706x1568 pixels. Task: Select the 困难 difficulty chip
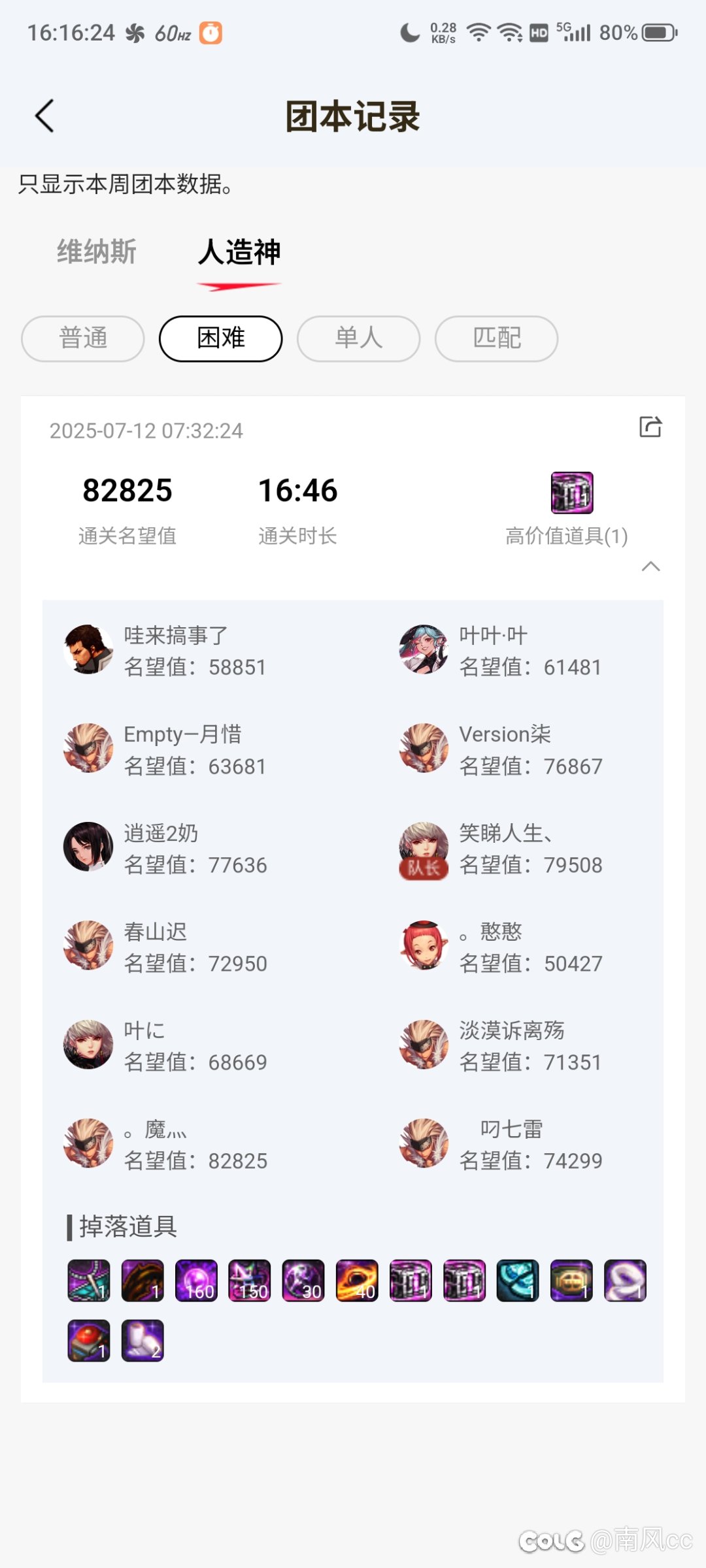(x=221, y=338)
